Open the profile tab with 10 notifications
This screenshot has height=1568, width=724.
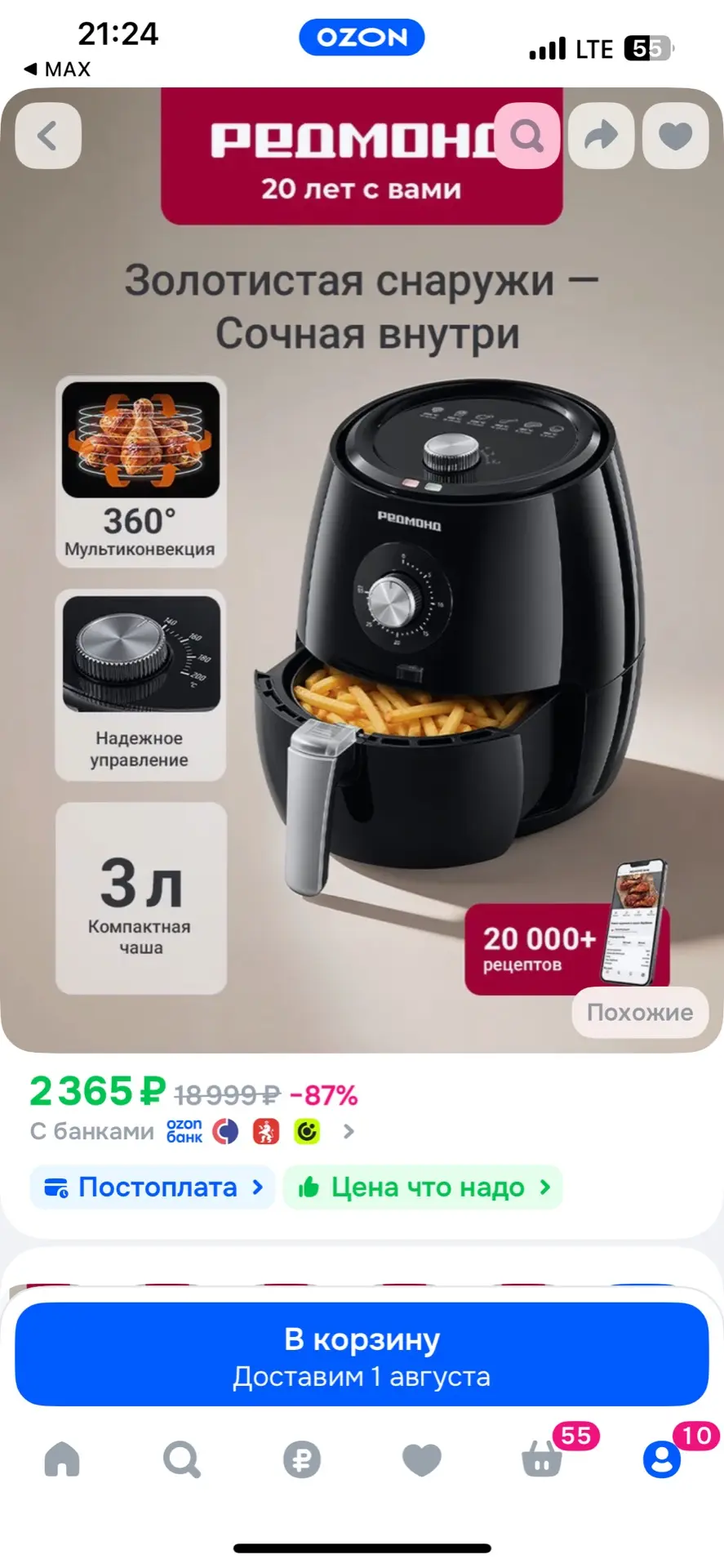(x=663, y=1458)
